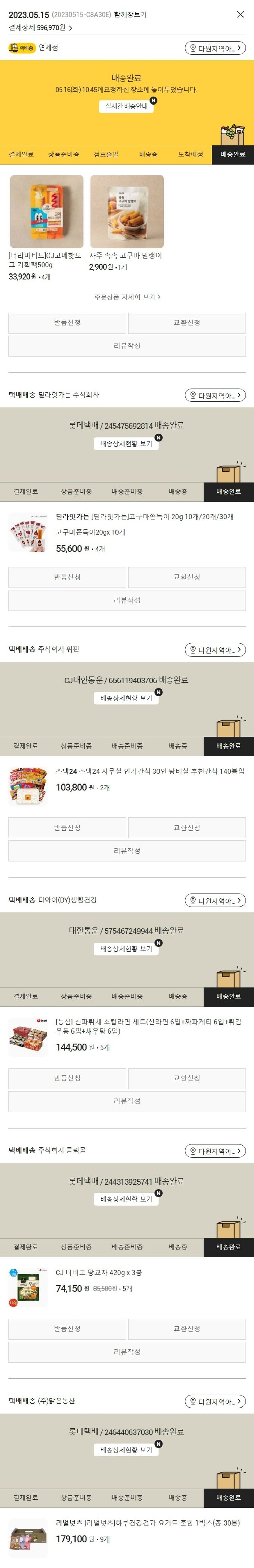The image size is (254, 1568).
Task: Request 반품신청 for 연제점 order
Action: 67,323
